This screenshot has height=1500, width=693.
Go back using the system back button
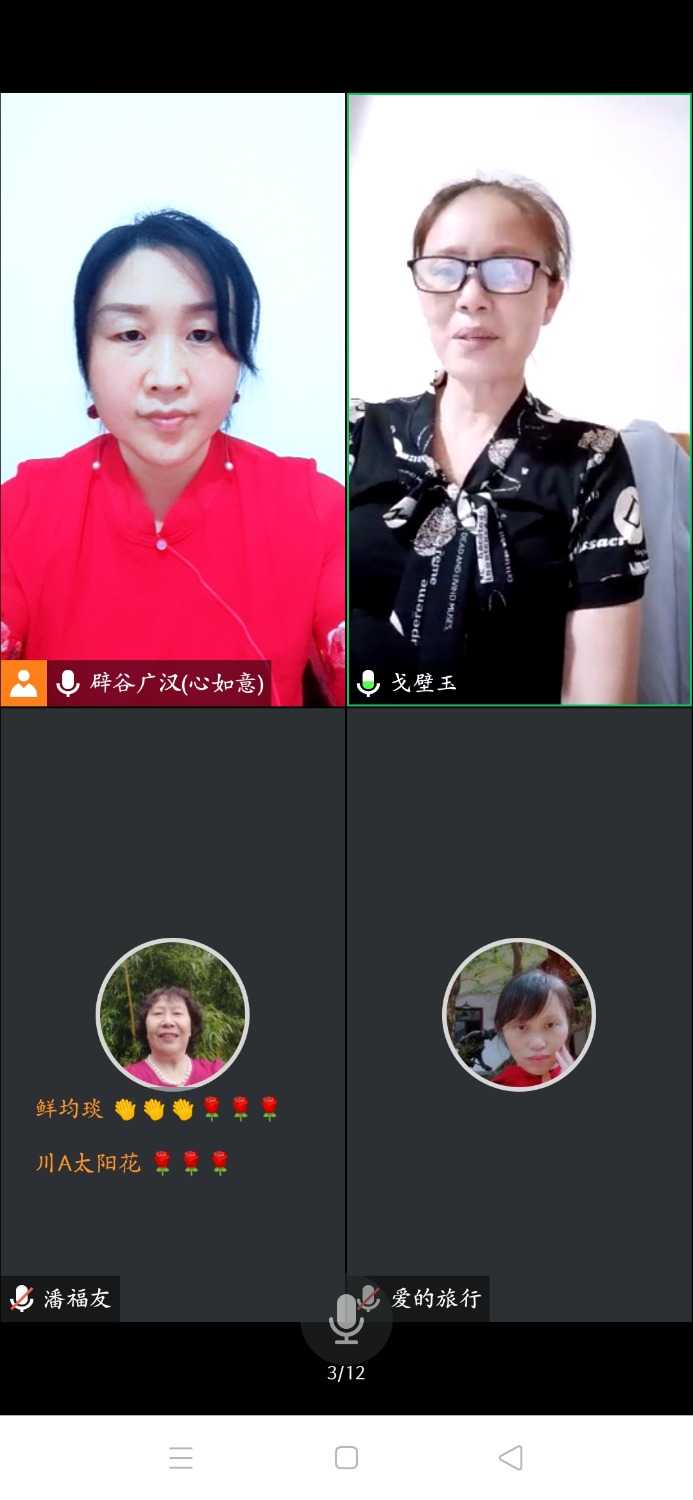click(510, 1457)
